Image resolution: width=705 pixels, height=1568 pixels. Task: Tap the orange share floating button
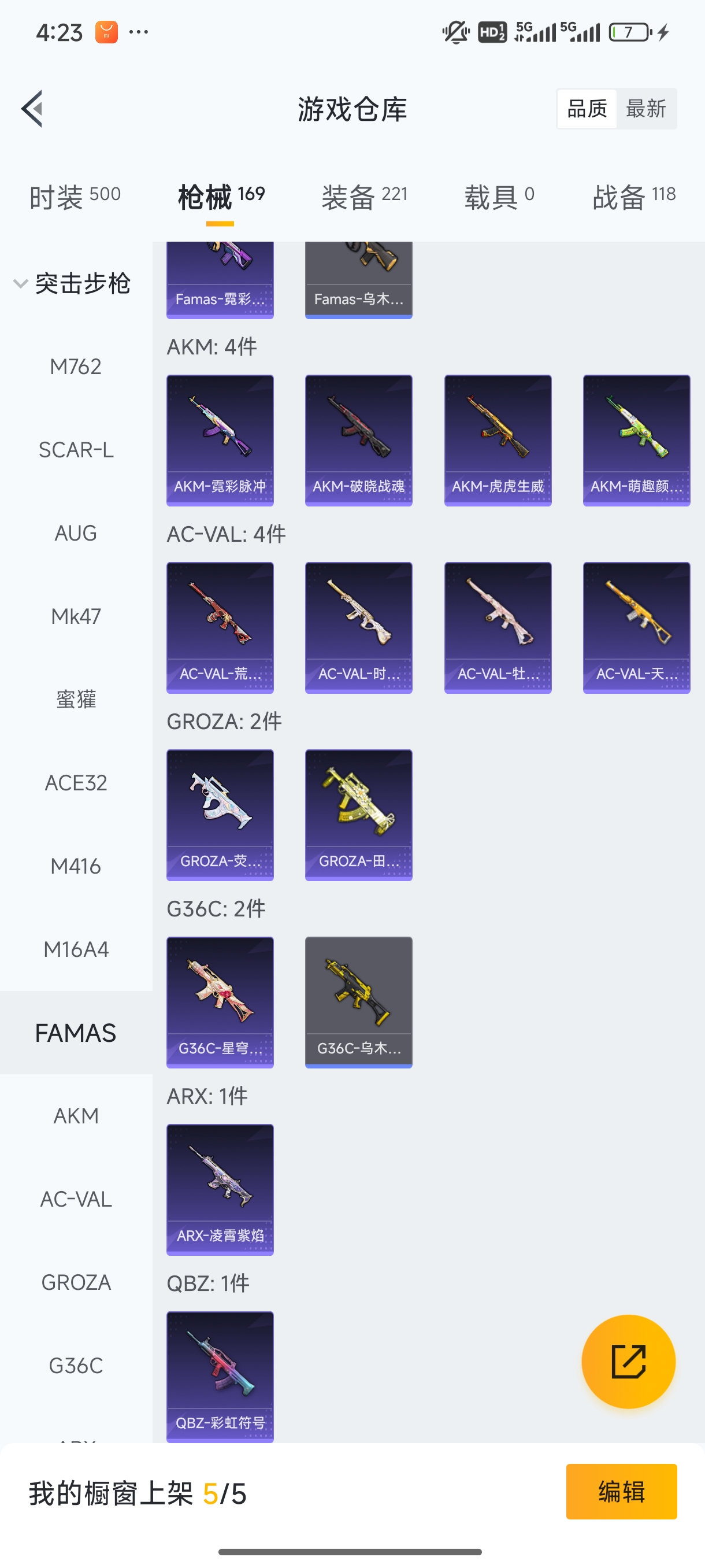[x=628, y=1361]
